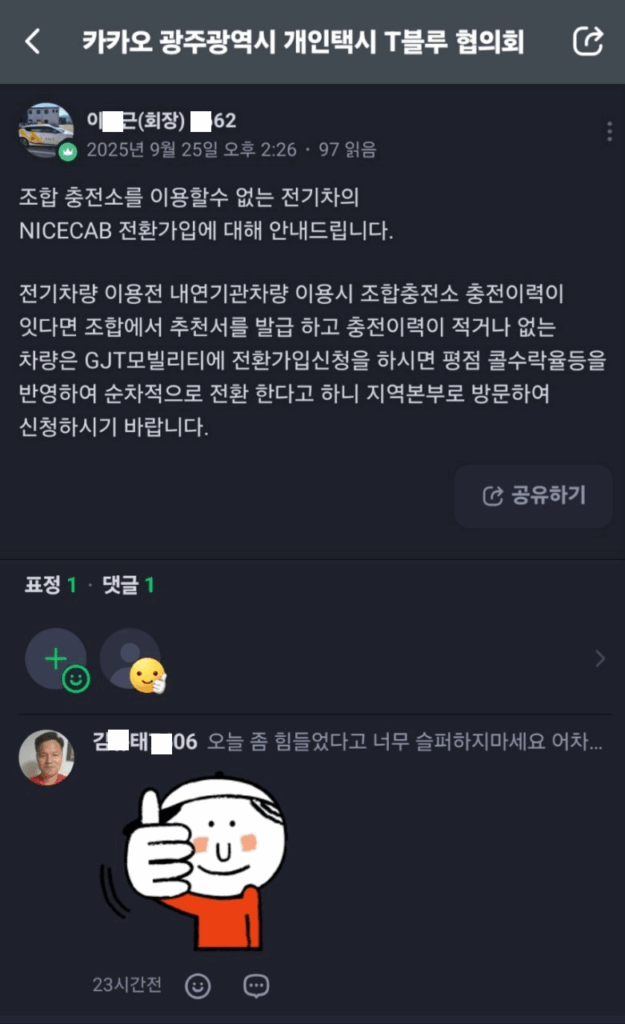Open the commenter's profile photo
625x1024 pixels.
46,757
